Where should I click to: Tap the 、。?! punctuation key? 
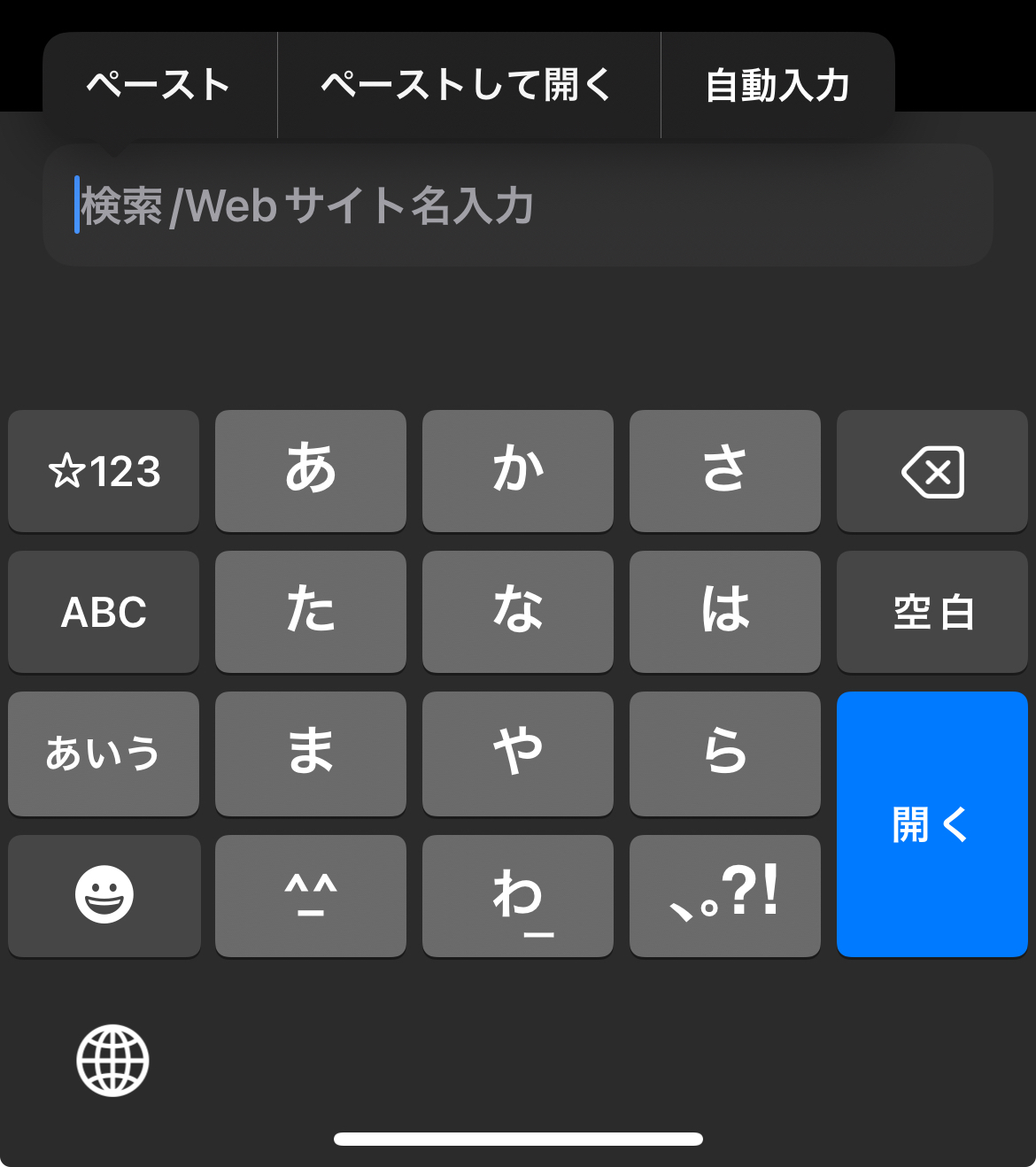[x=725, y=895]
